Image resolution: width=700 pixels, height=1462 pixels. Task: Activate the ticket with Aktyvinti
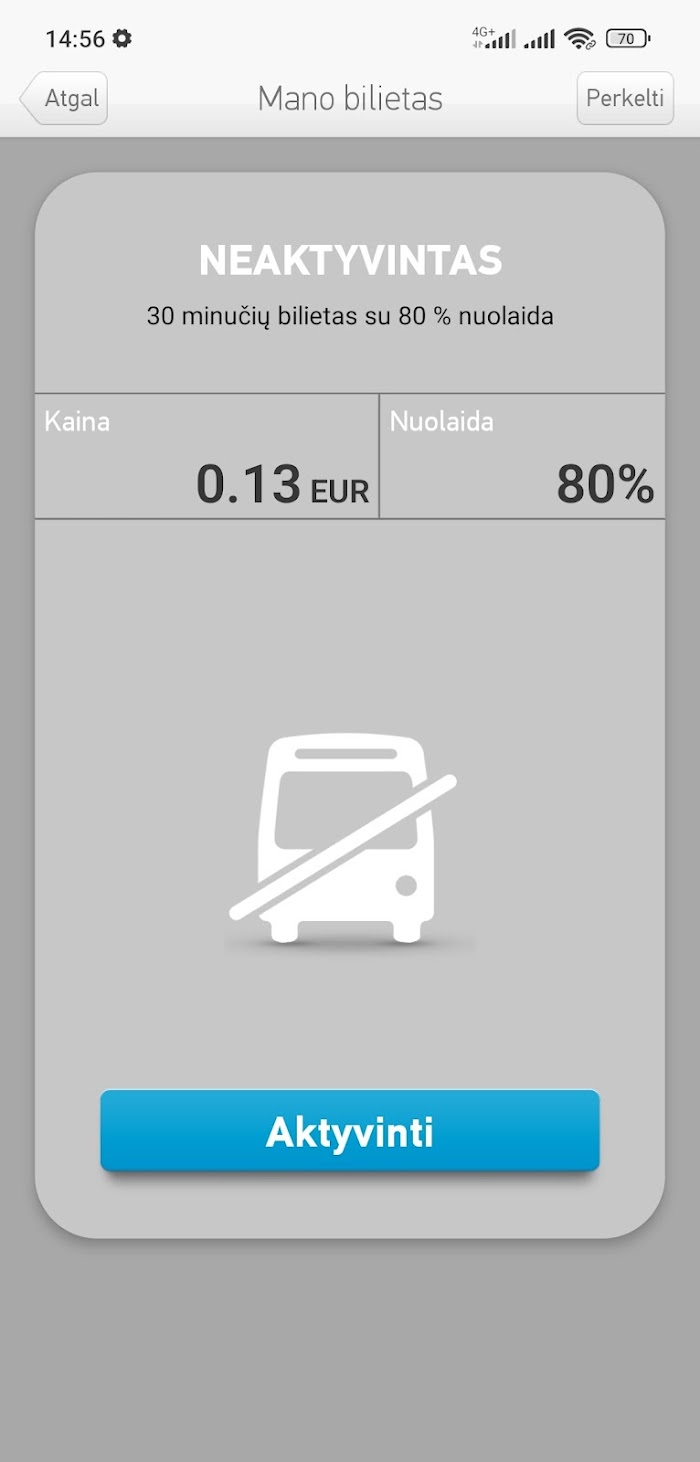[350, 1131]
